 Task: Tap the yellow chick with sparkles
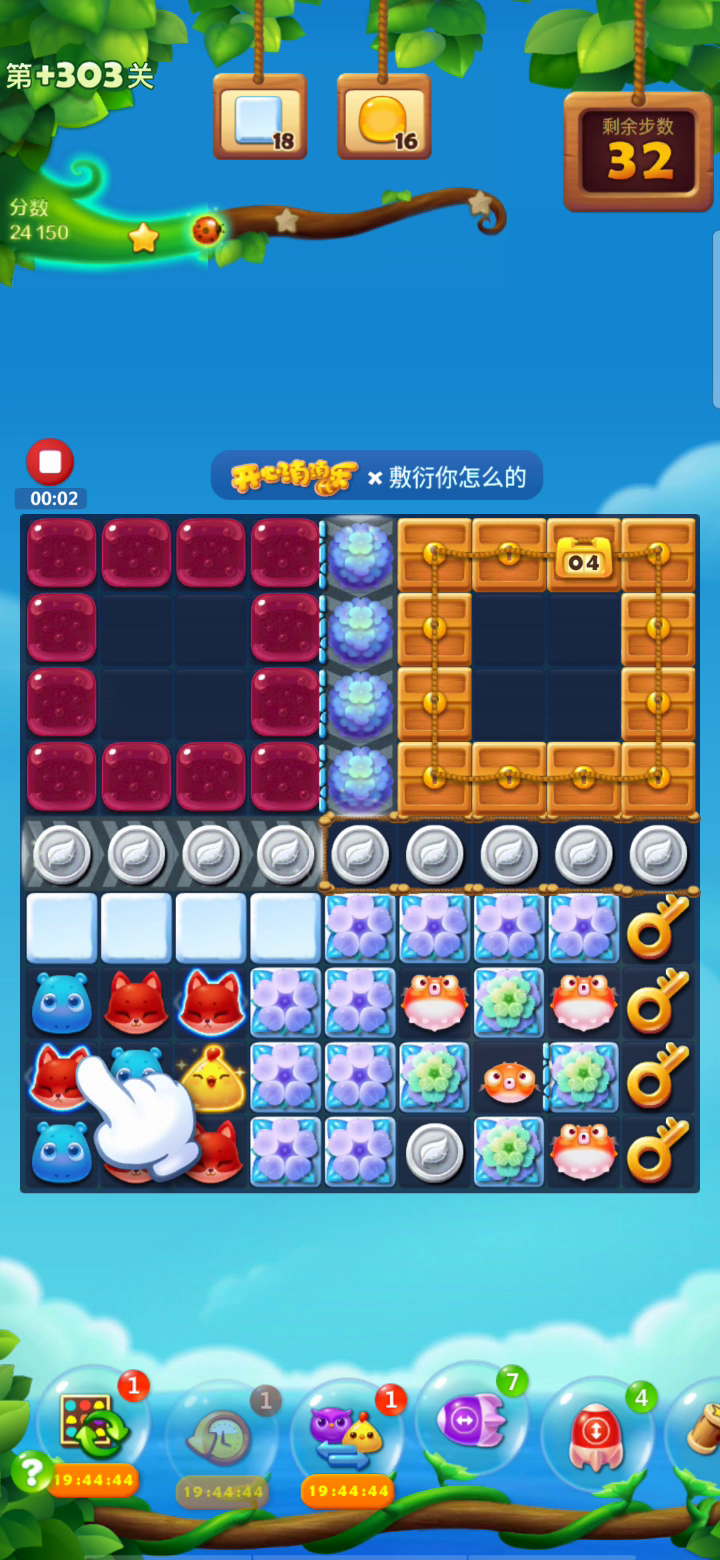(212, 1079)
